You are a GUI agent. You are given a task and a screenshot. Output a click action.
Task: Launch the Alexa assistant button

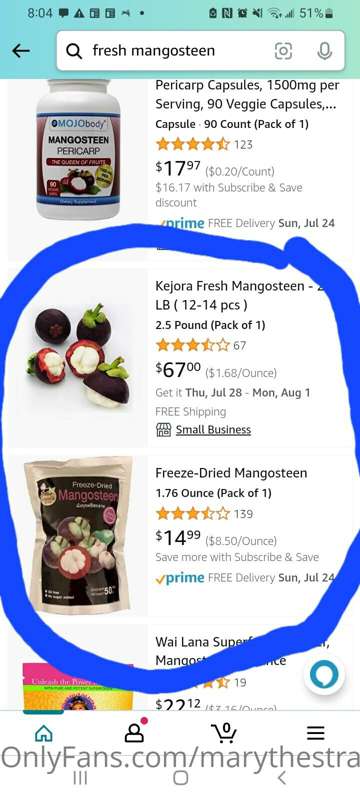click(324, 675)
